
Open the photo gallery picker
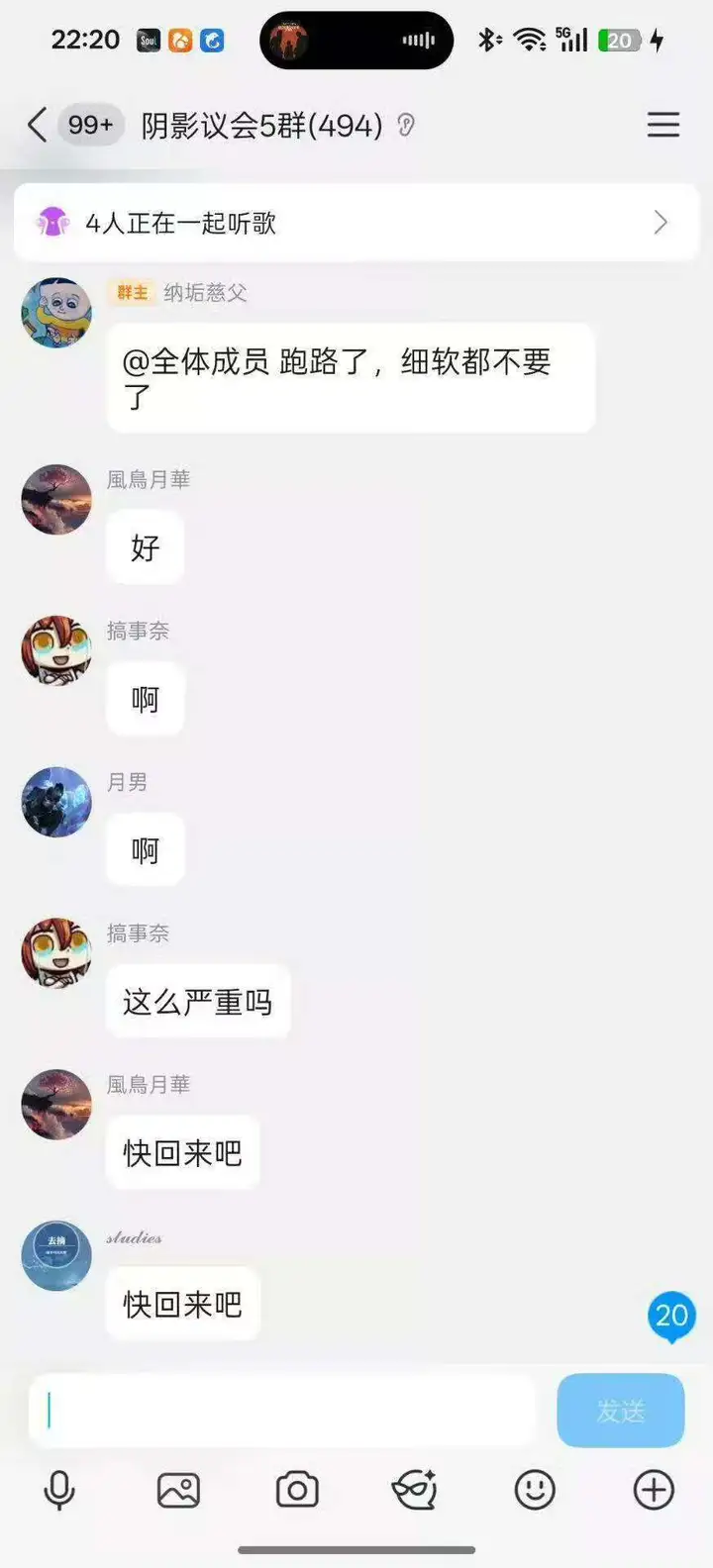178,1490
